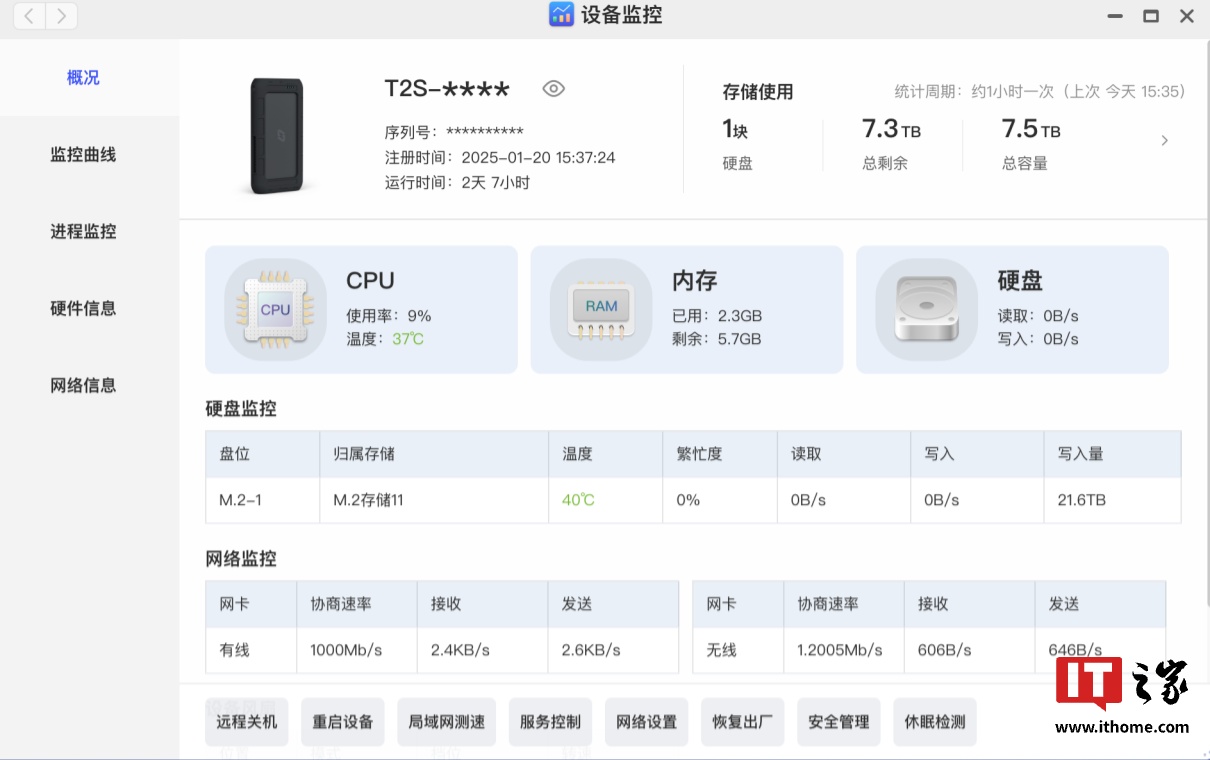Go forward using the right arrow
This screenshot has height=760, width=1210.
tap(61, 16)
